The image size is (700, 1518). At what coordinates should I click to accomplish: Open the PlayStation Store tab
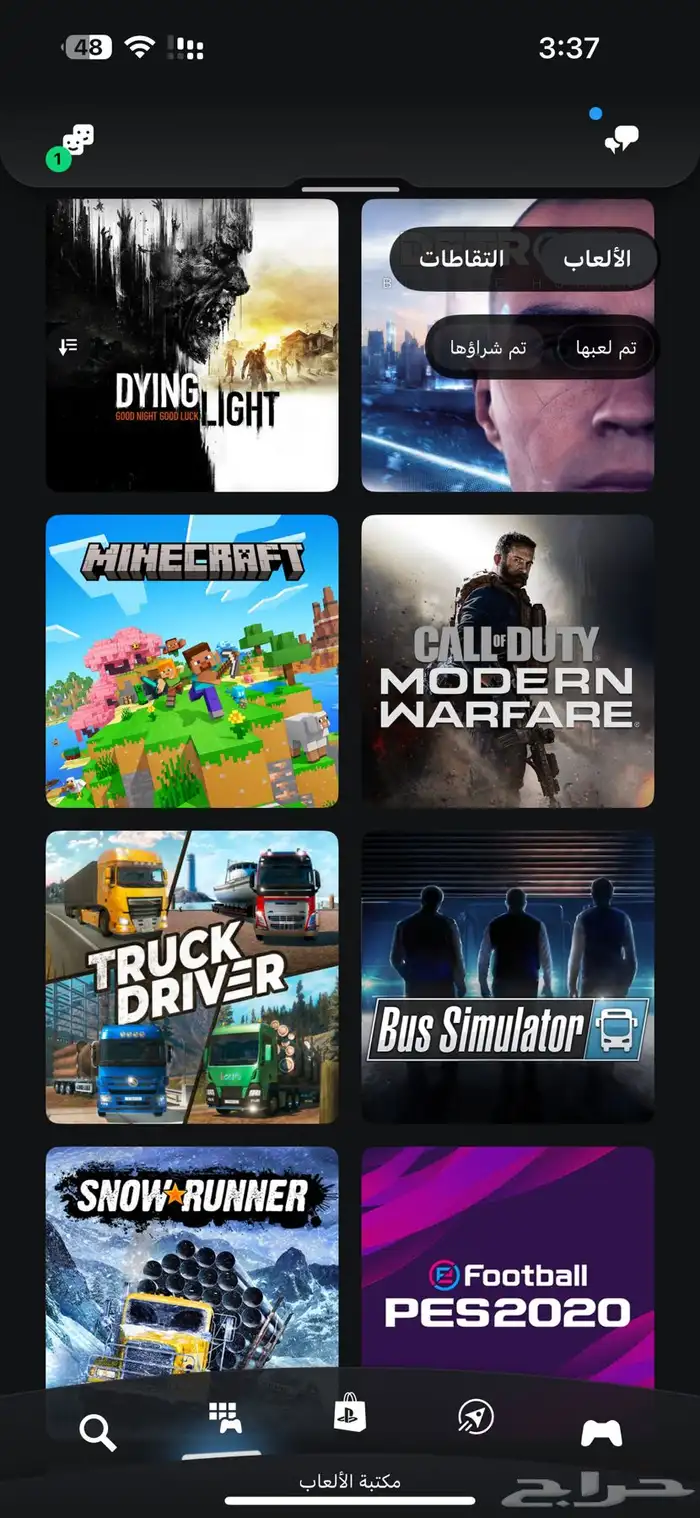click(349, 1413)
